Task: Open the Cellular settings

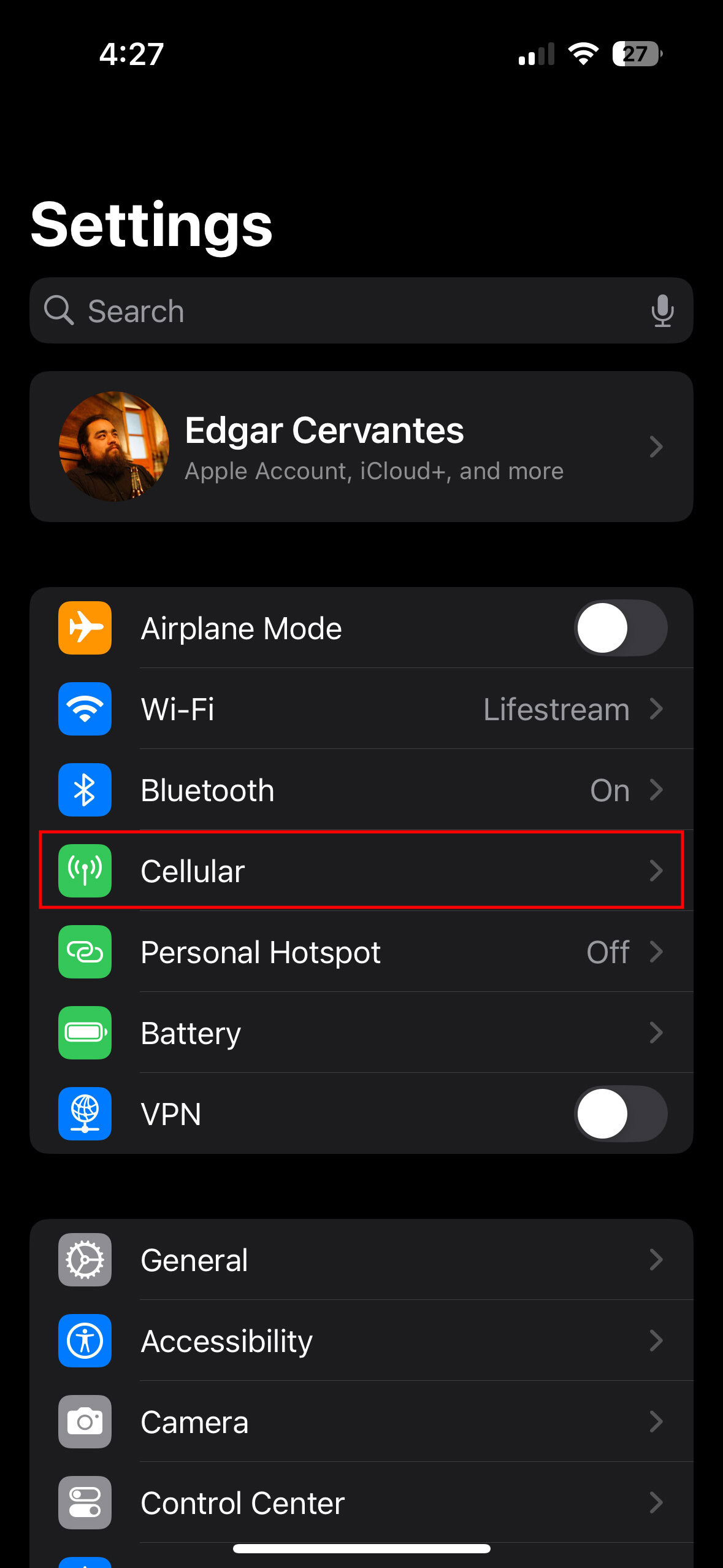Action: click(361, 871)
